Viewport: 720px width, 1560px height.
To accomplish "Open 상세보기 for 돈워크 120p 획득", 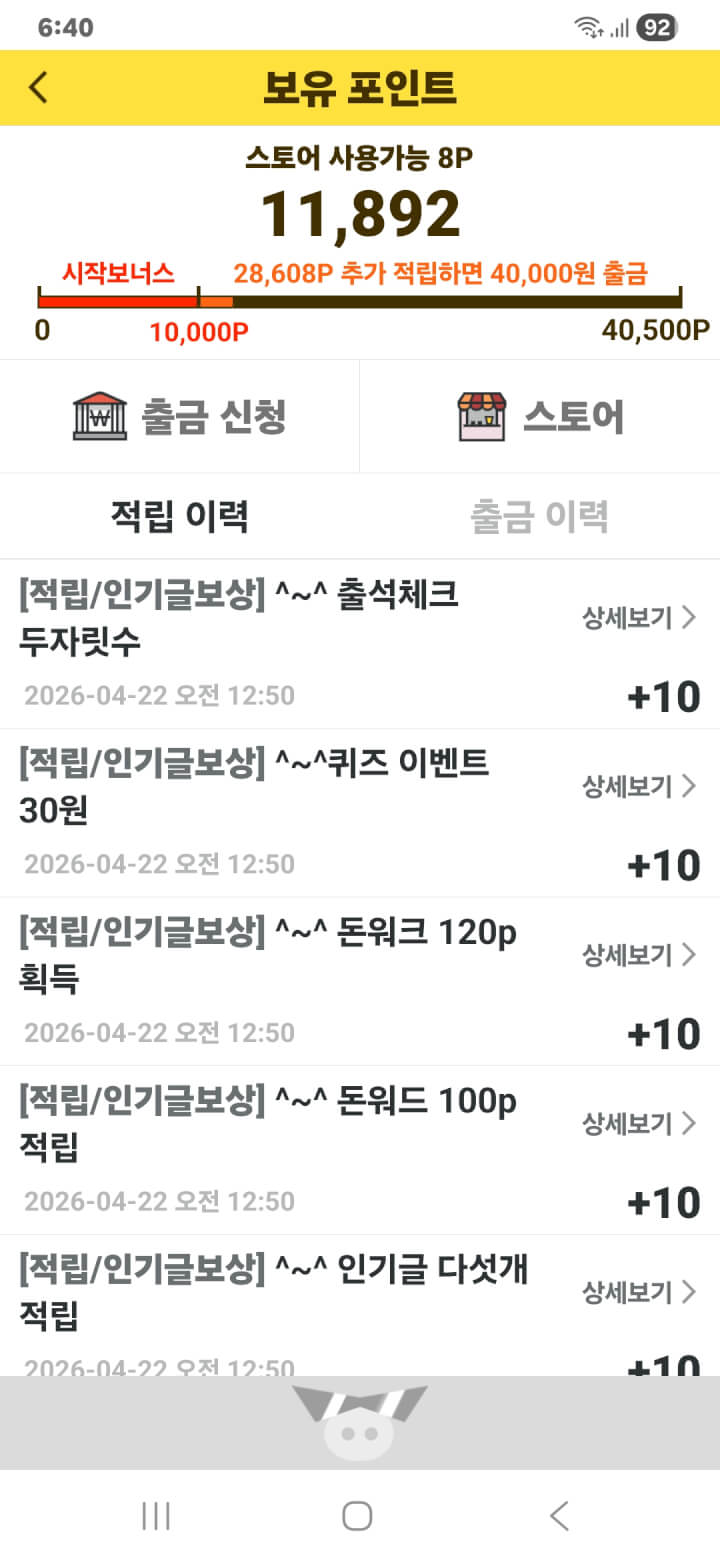I will (638, 955).
